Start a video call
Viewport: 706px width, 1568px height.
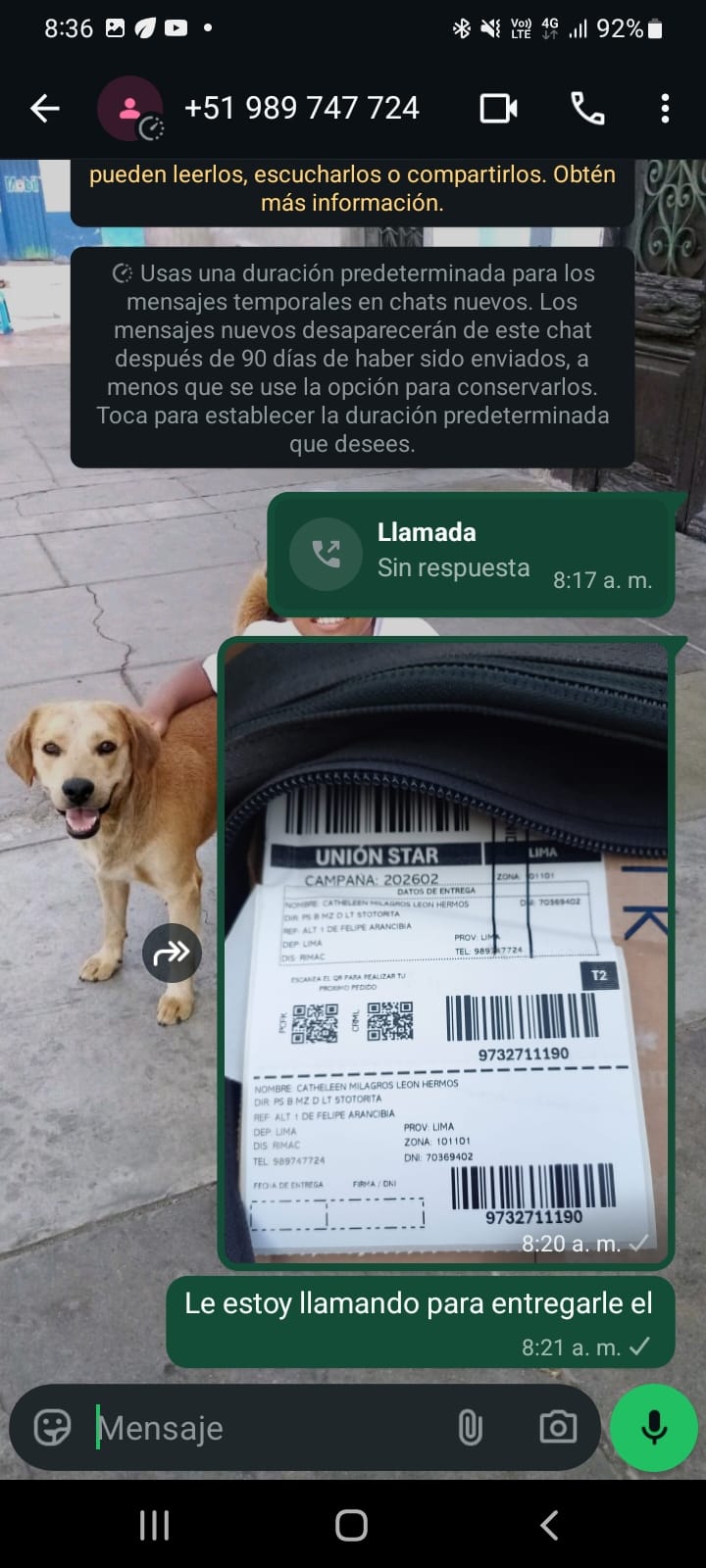tap(498, 108)
